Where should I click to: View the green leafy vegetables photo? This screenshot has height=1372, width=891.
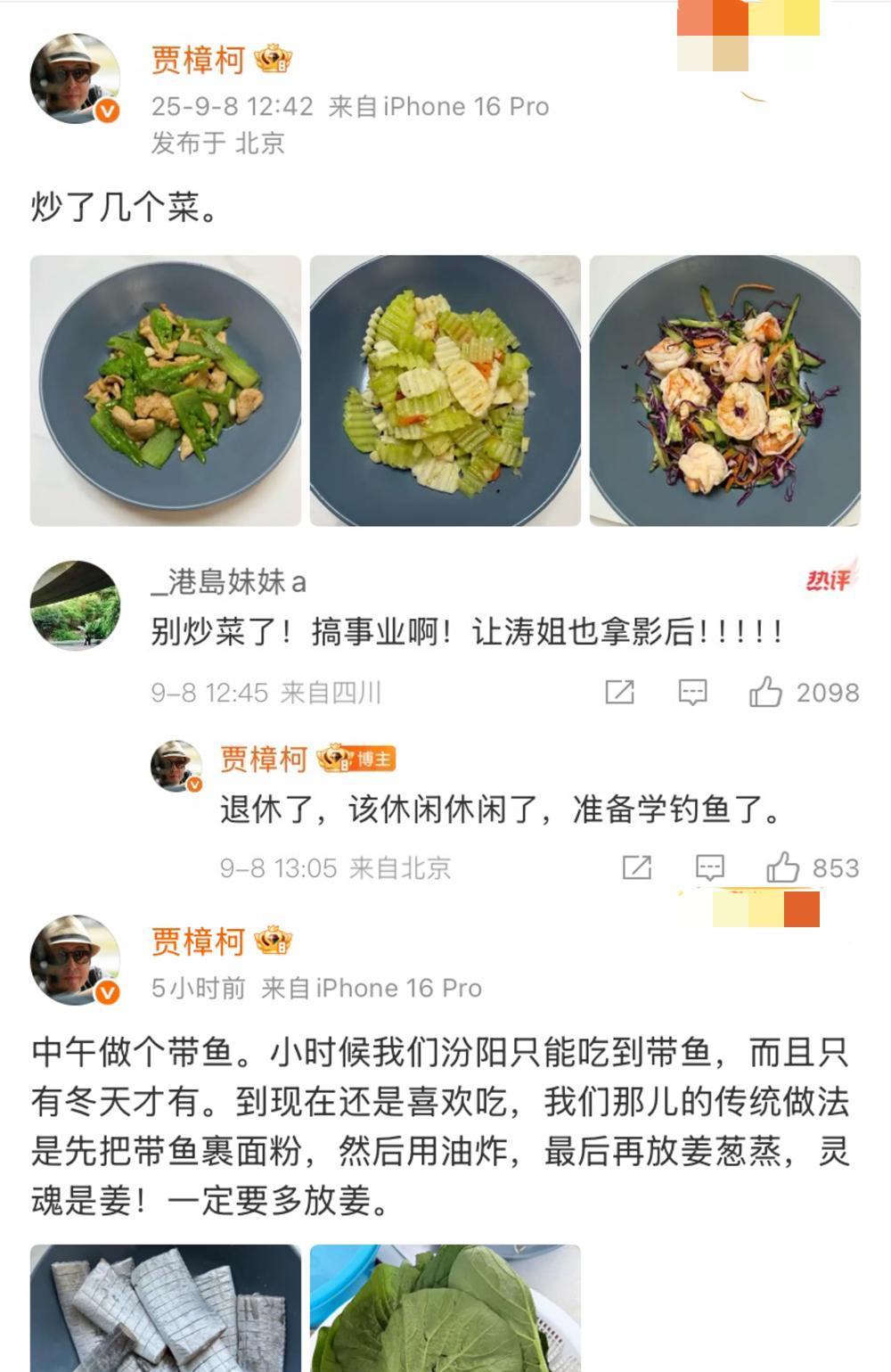coord(445,1308)
